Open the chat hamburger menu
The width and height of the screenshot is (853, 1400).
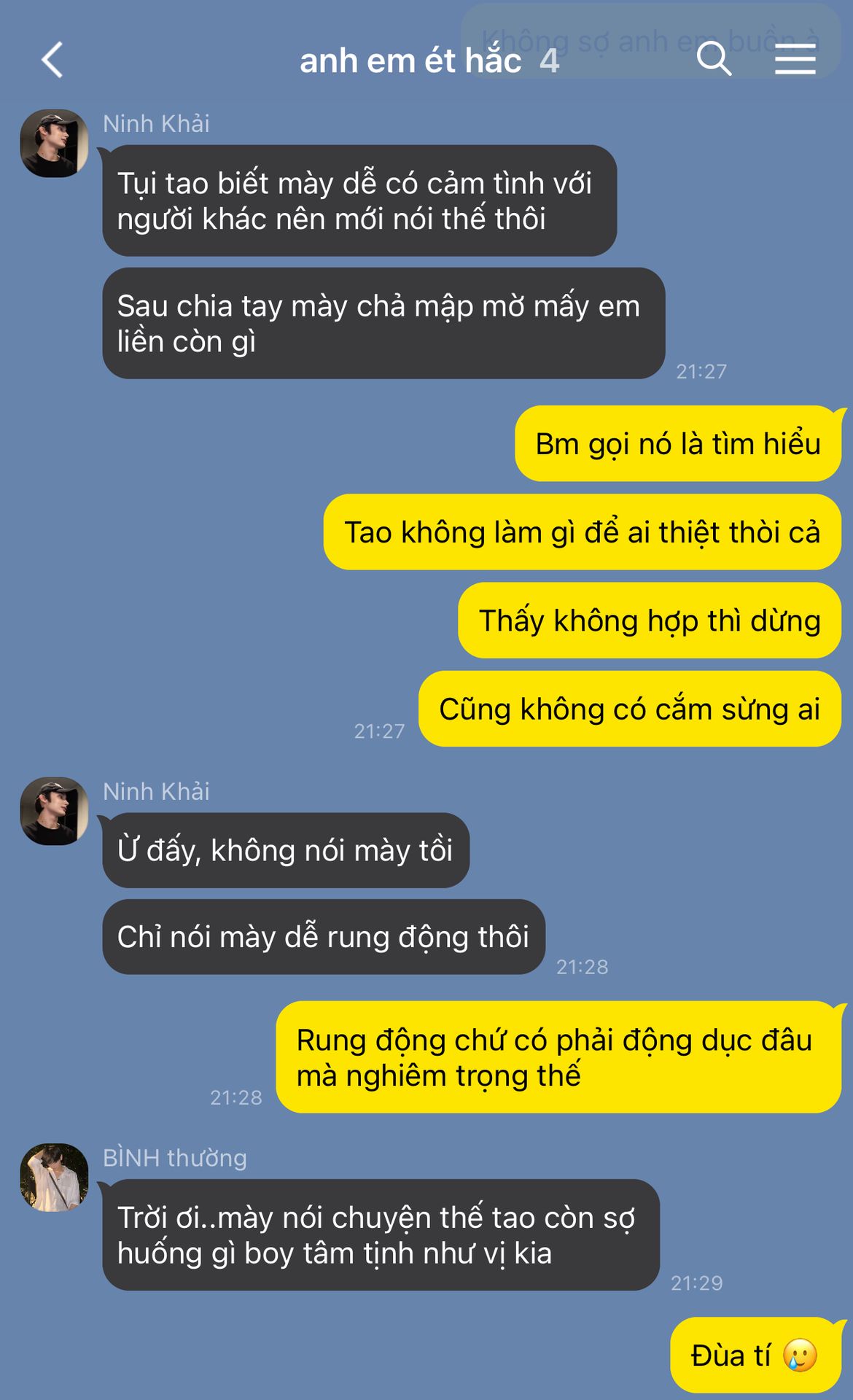pos(795,58)
